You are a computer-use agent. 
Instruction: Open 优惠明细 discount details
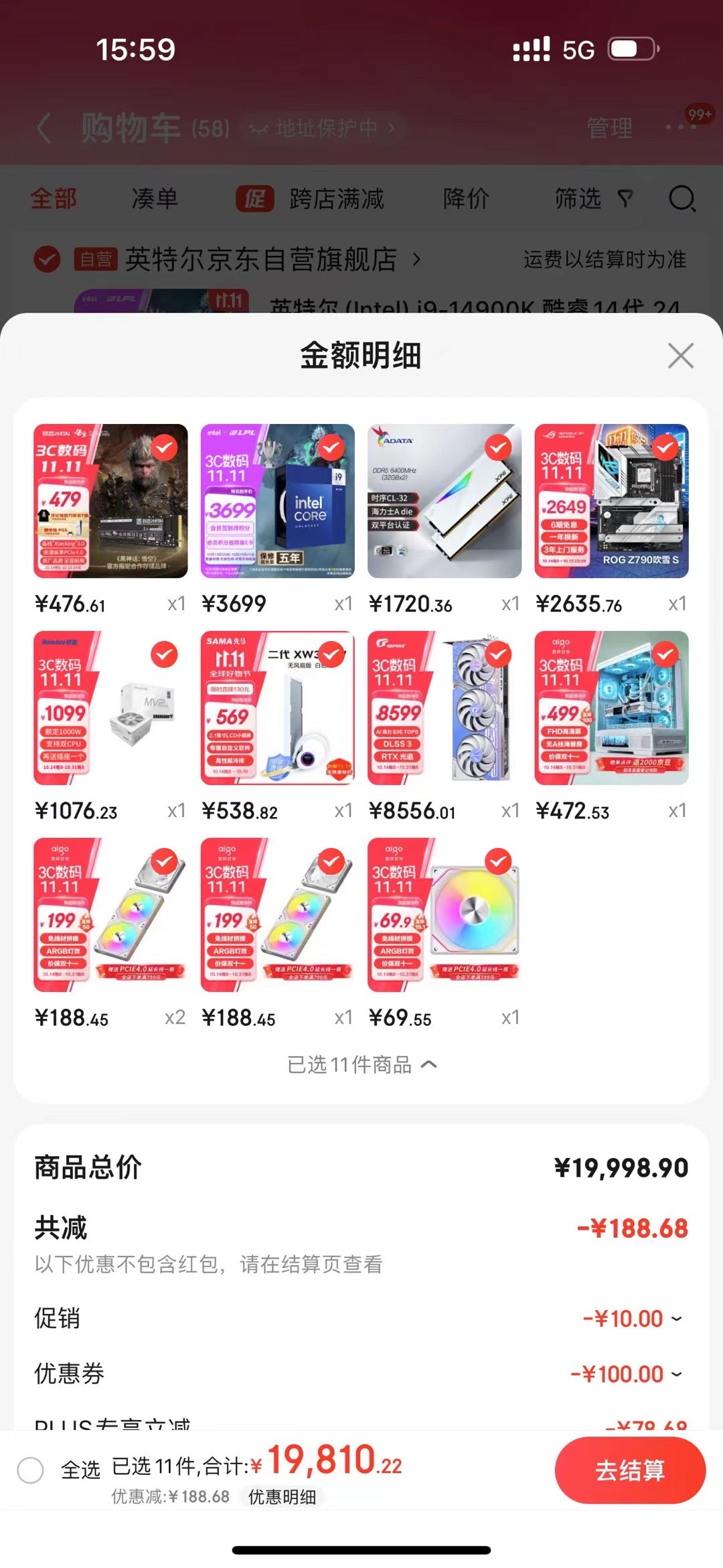[282, 1496]
